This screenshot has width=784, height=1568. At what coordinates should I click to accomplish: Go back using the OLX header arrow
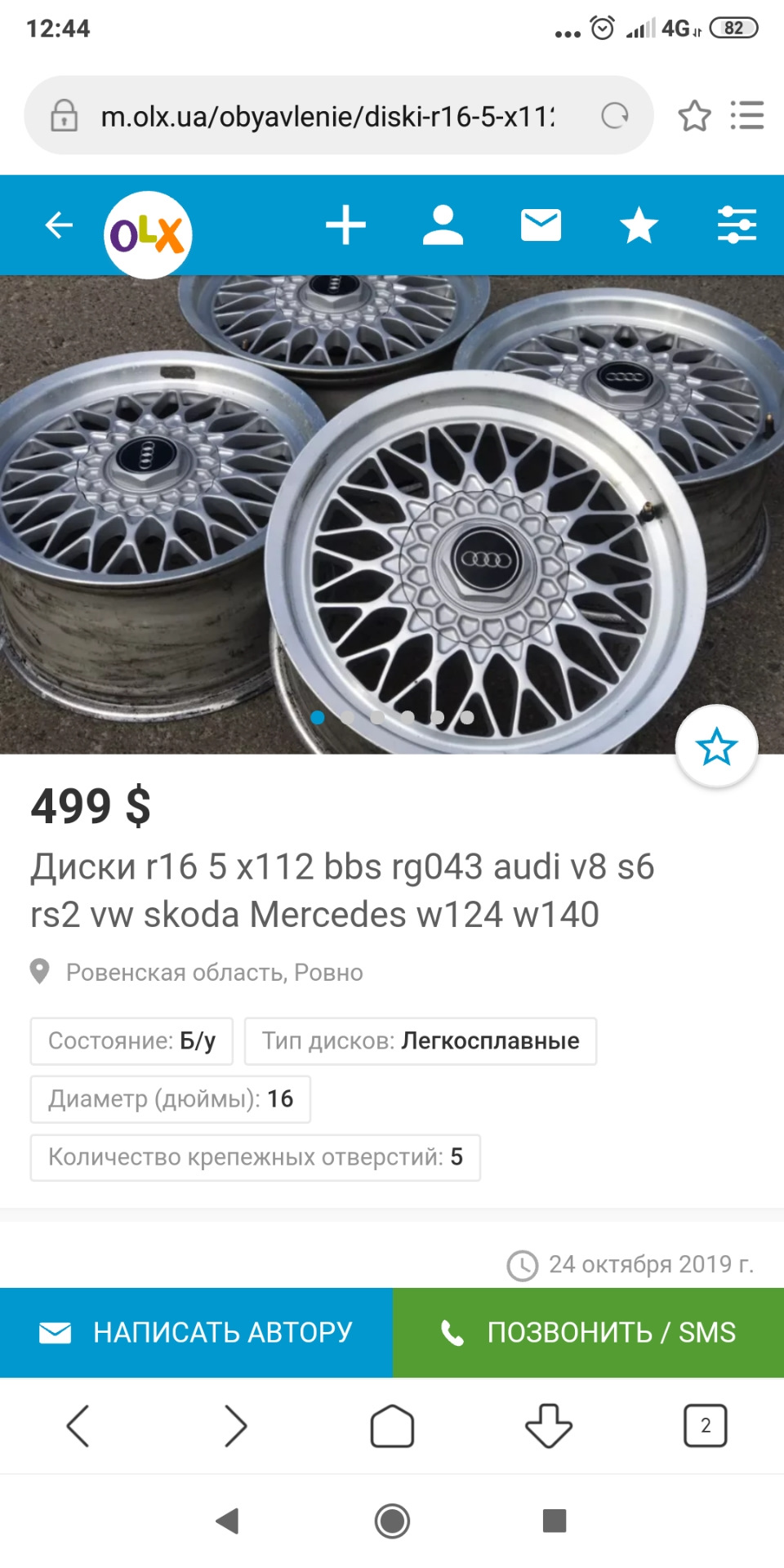[59, 225]
